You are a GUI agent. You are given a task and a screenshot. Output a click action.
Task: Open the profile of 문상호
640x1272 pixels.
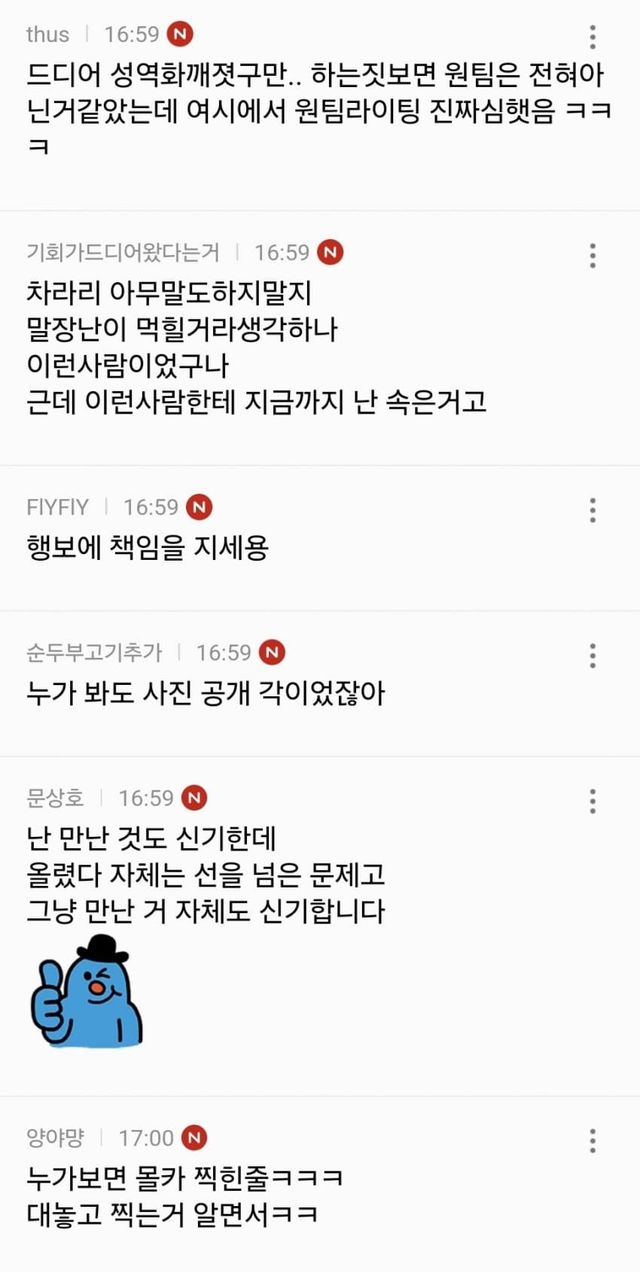pos(55,799)
